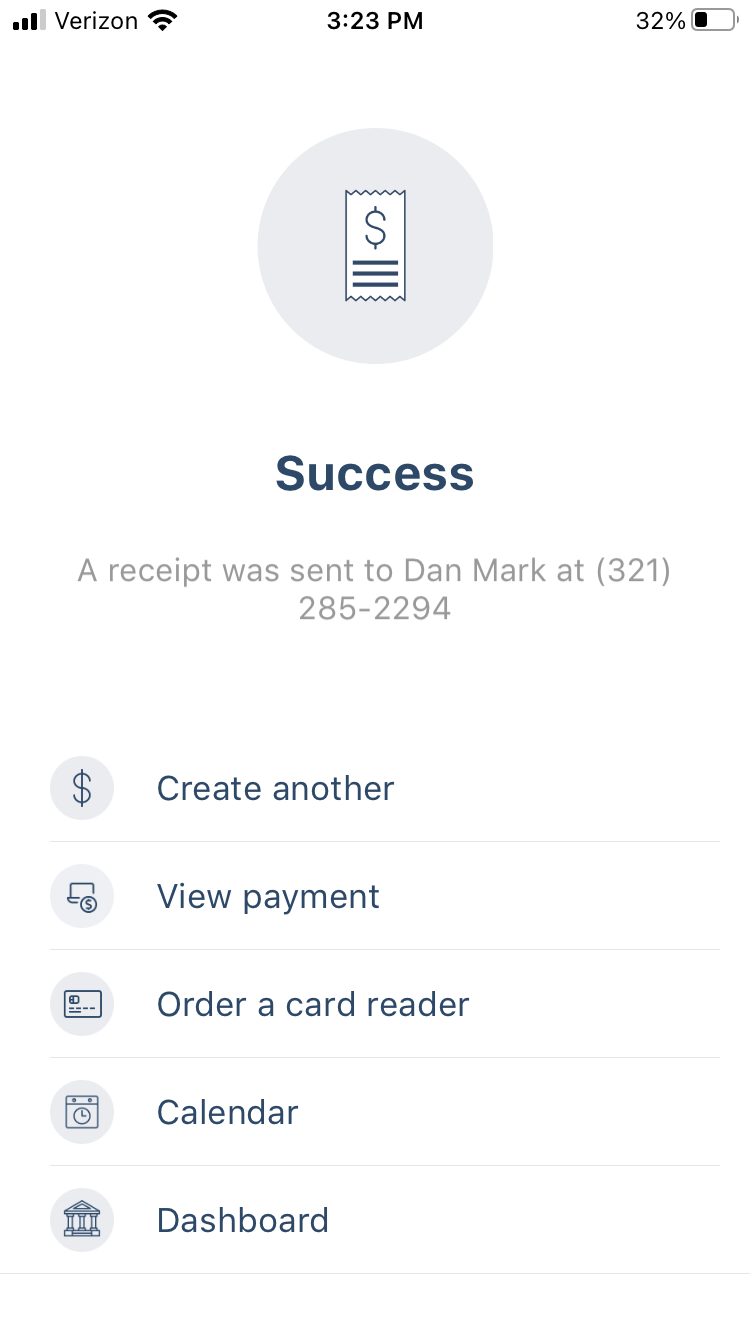Select Create another payment
The image size is (750, 1334).
(385, 788)
